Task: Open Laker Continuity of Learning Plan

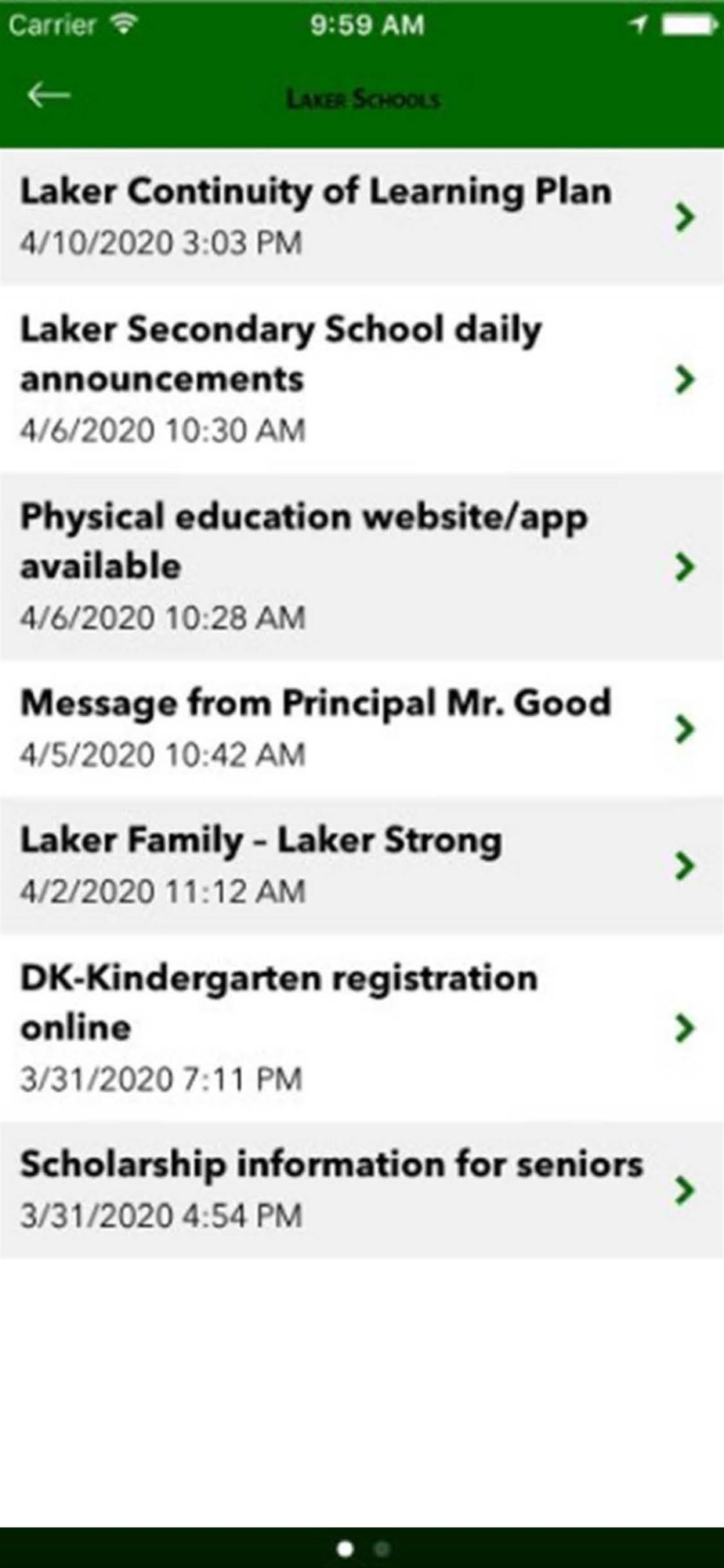Action: [360, 216]
